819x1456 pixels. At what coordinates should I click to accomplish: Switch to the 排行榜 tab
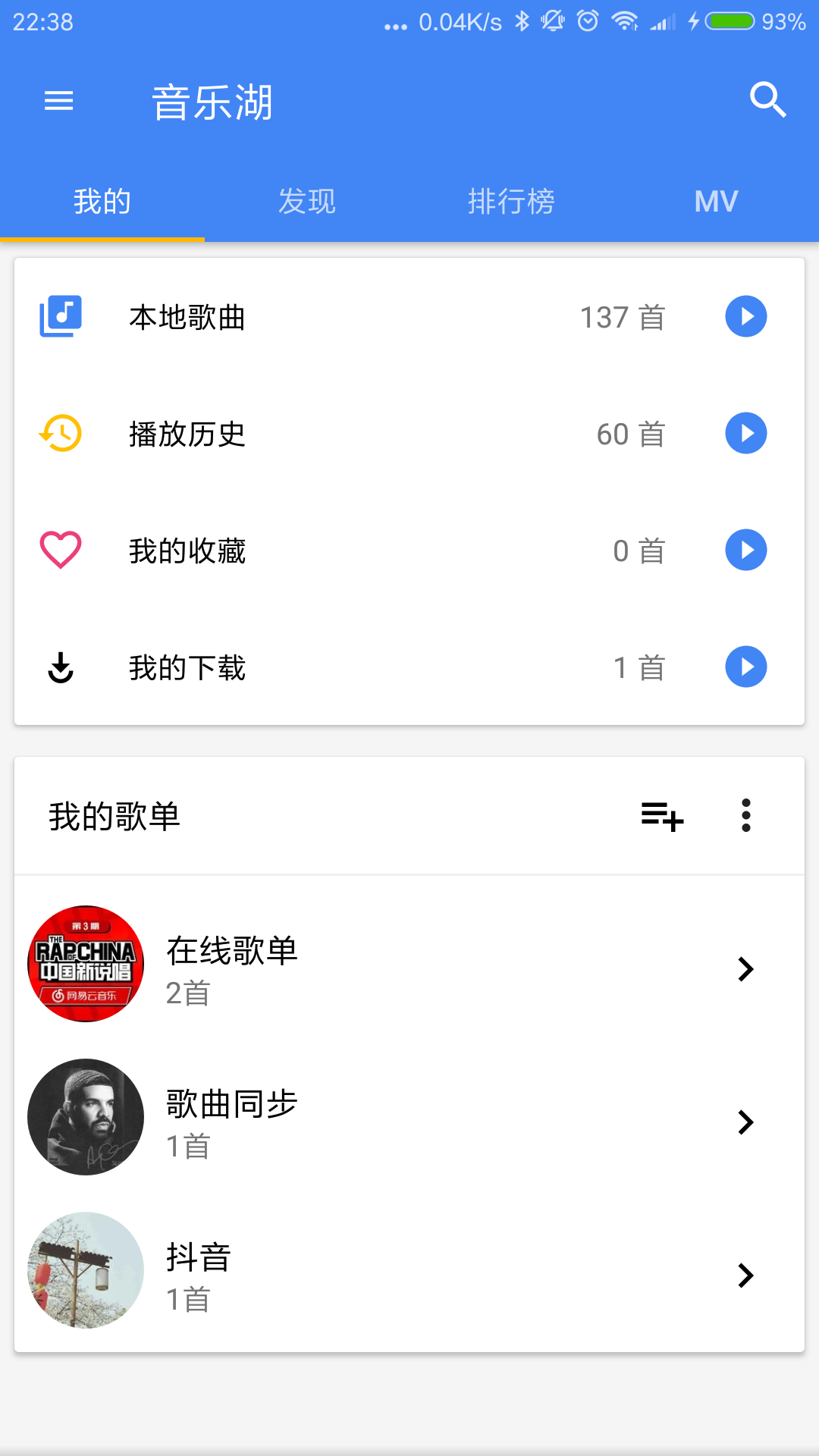click(512, 202)
